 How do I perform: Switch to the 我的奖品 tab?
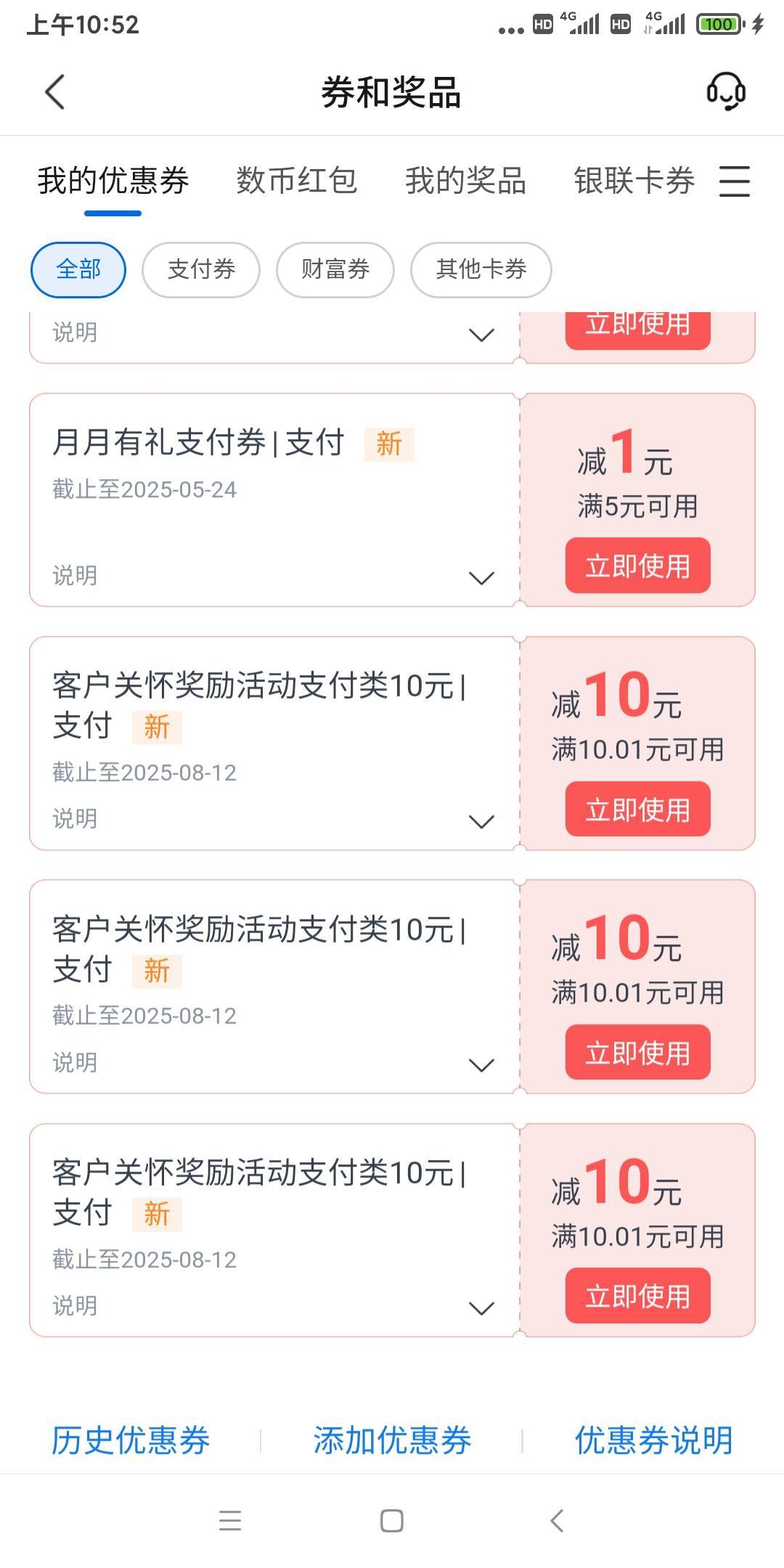[x=465, y=181]
